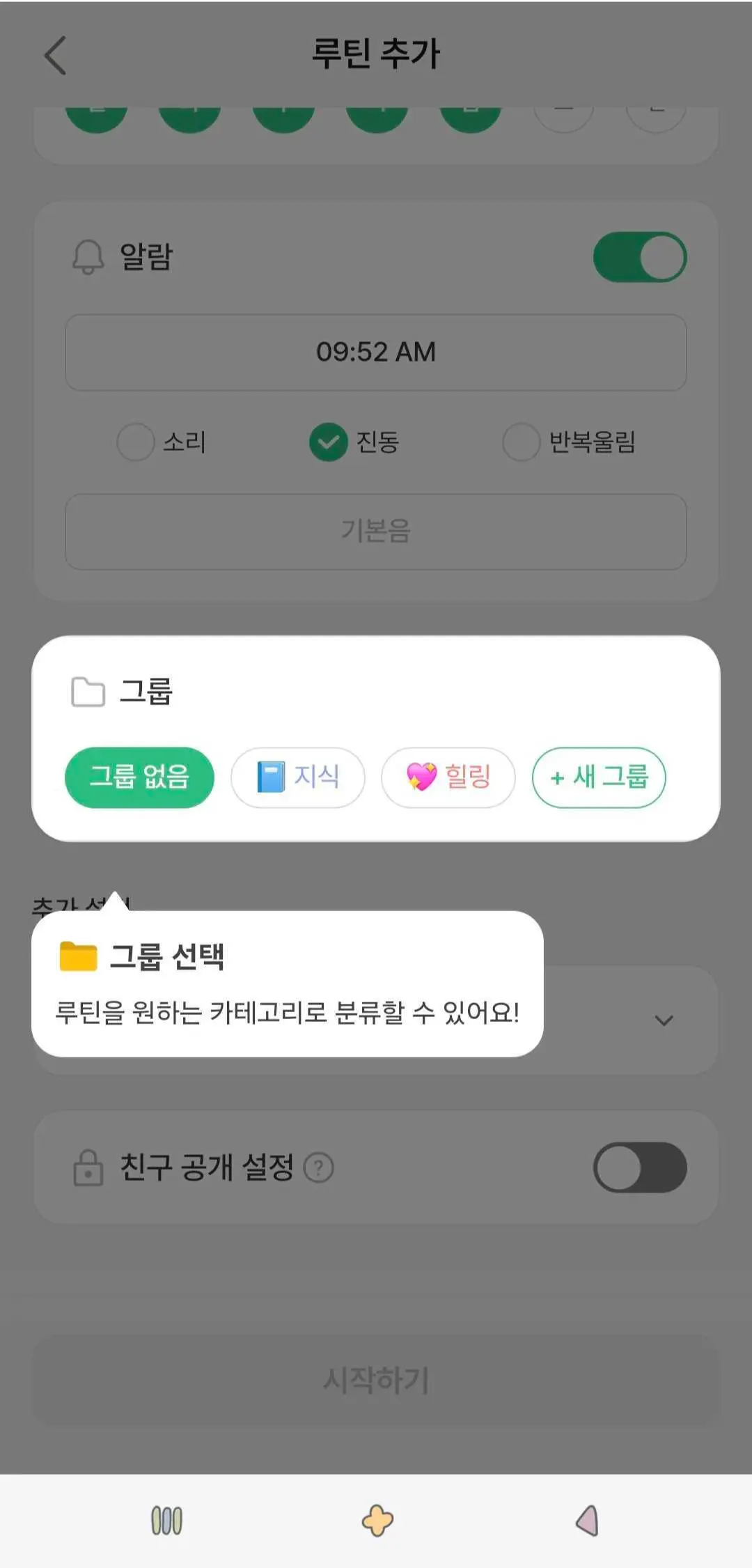Expand the additional settings chevron
The width and height of the screenshot is (752, 1568).
664,1020
